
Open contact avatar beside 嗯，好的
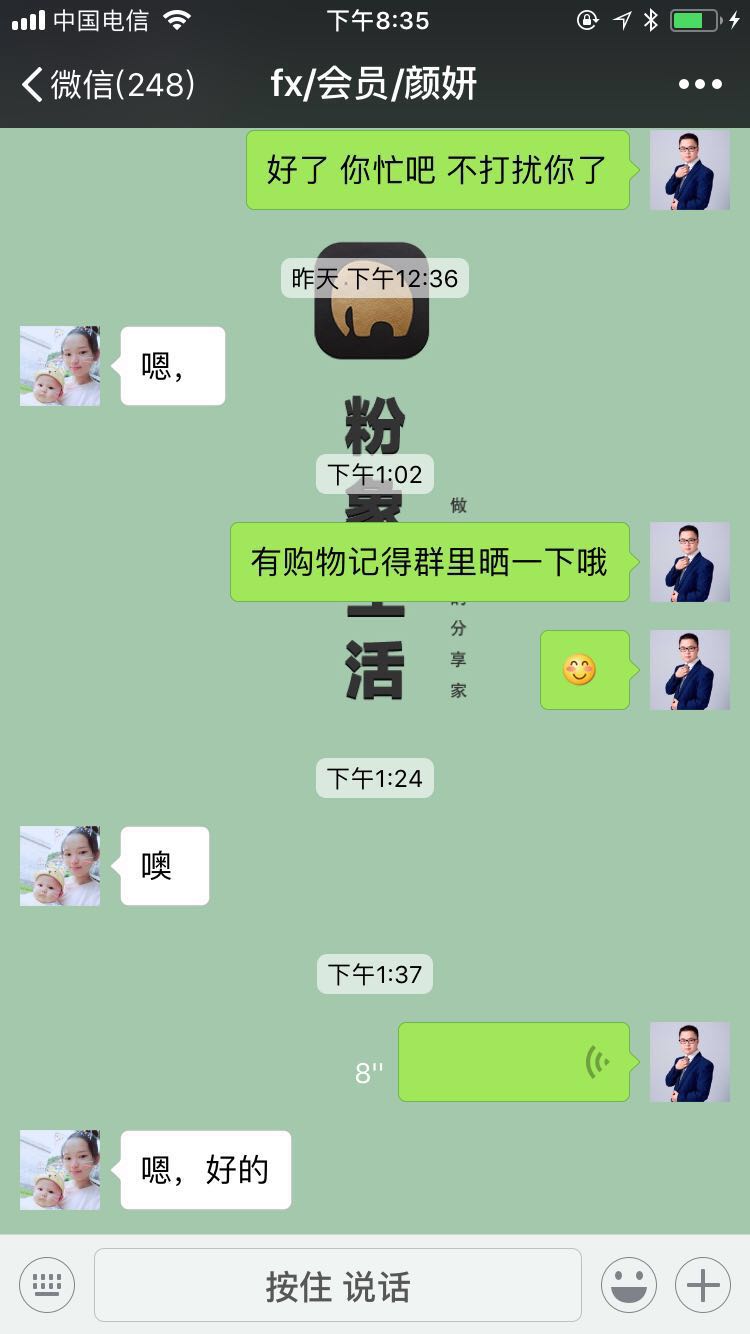tap(60, 1170)
